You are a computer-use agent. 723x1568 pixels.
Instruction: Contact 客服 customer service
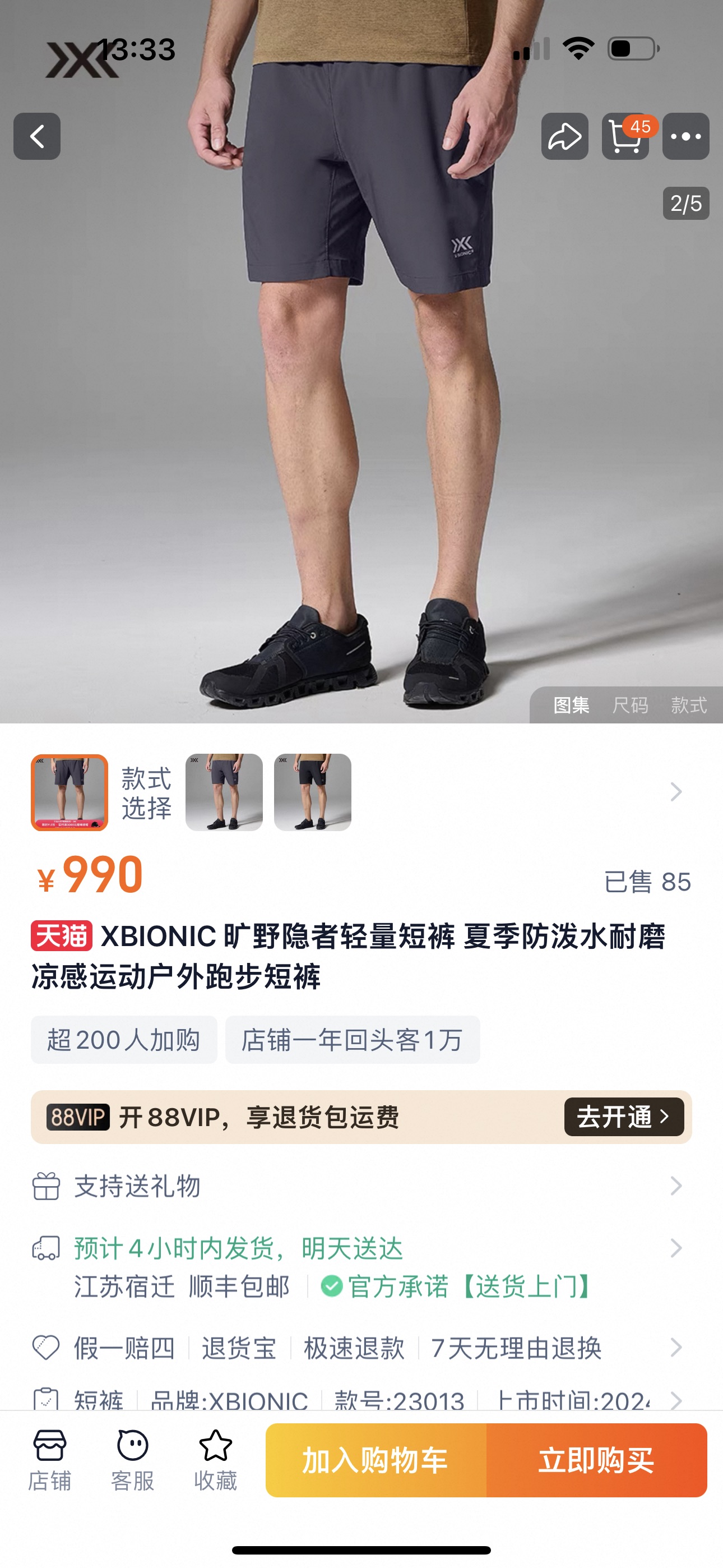(x=133, y=1460)
